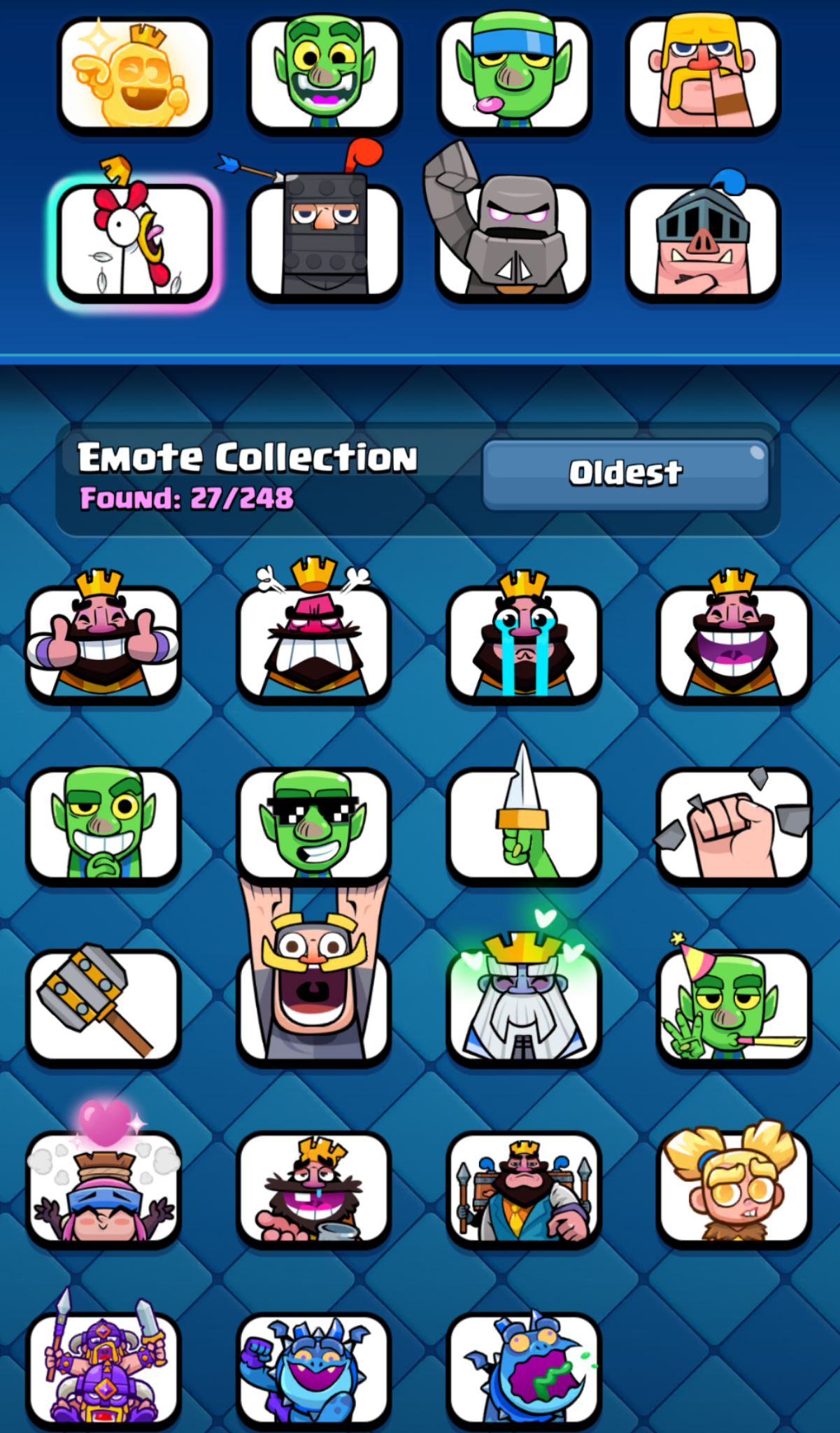The height and width of the screenshot is (1433, 840).
Task: Choose the clenched fist emote
Action: pos(734,826)
